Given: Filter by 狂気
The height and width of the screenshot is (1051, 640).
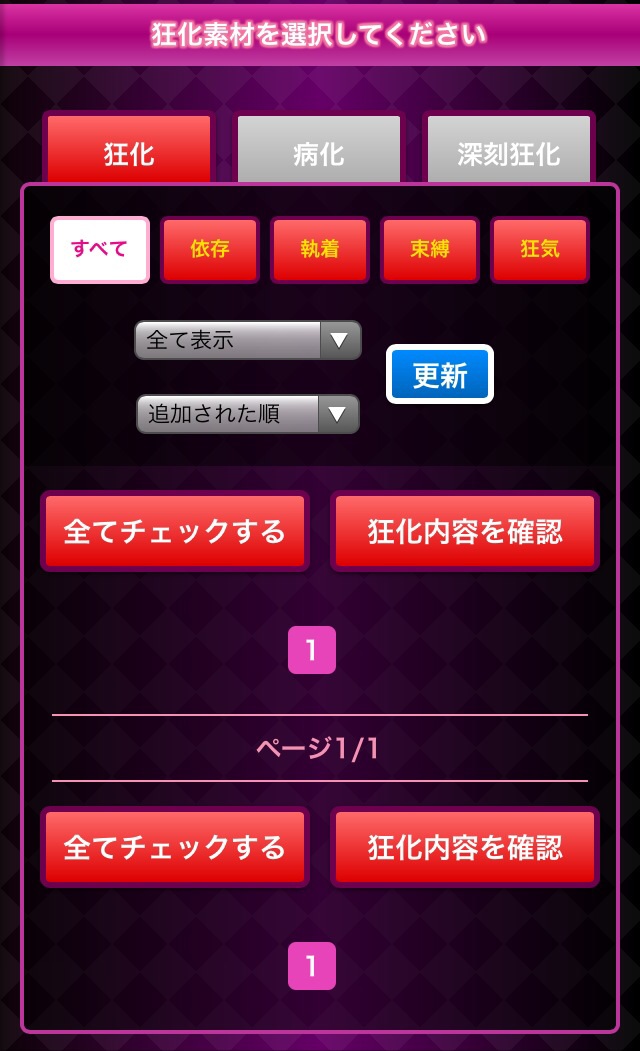Looking at the screenshot, I should click(540, 250).
